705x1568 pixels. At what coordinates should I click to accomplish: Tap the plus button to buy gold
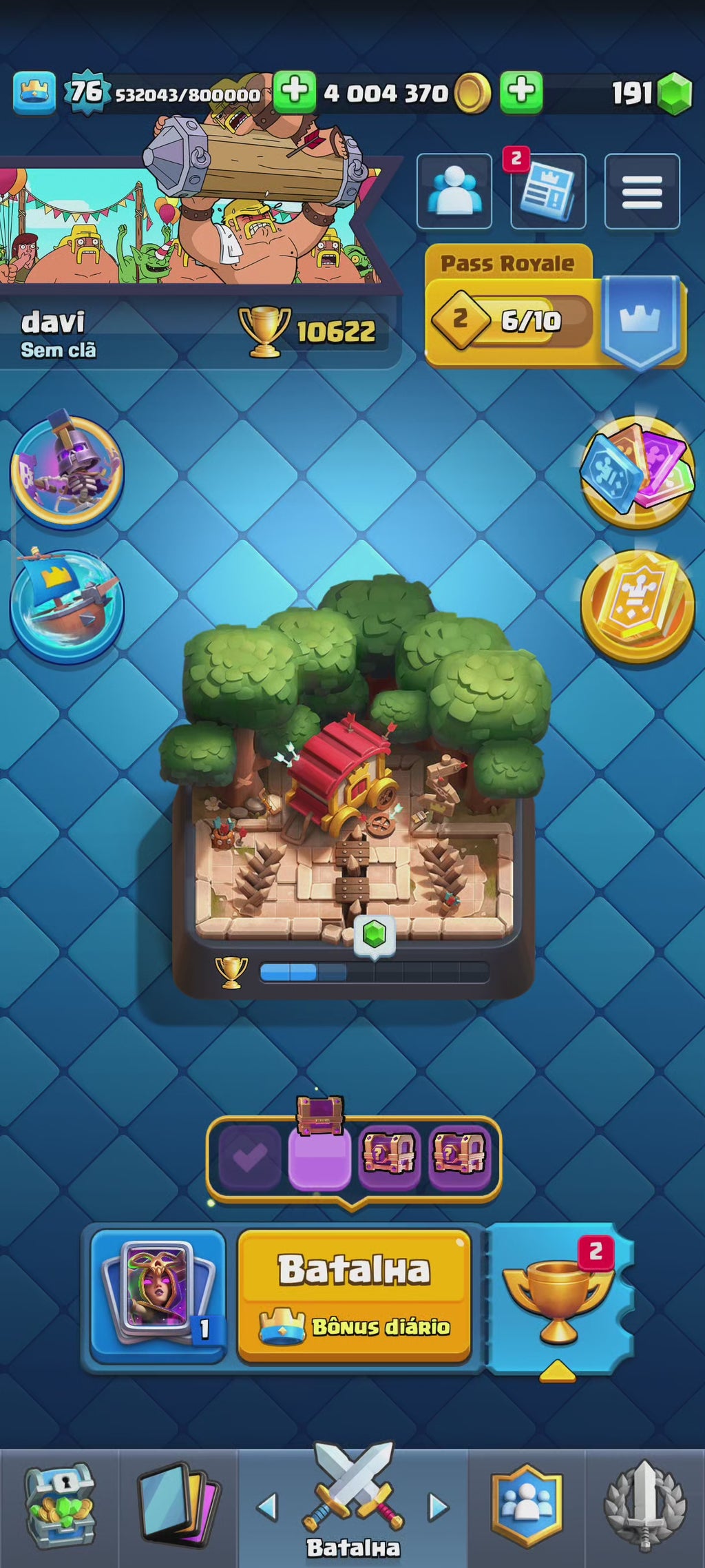click(521, 92)
